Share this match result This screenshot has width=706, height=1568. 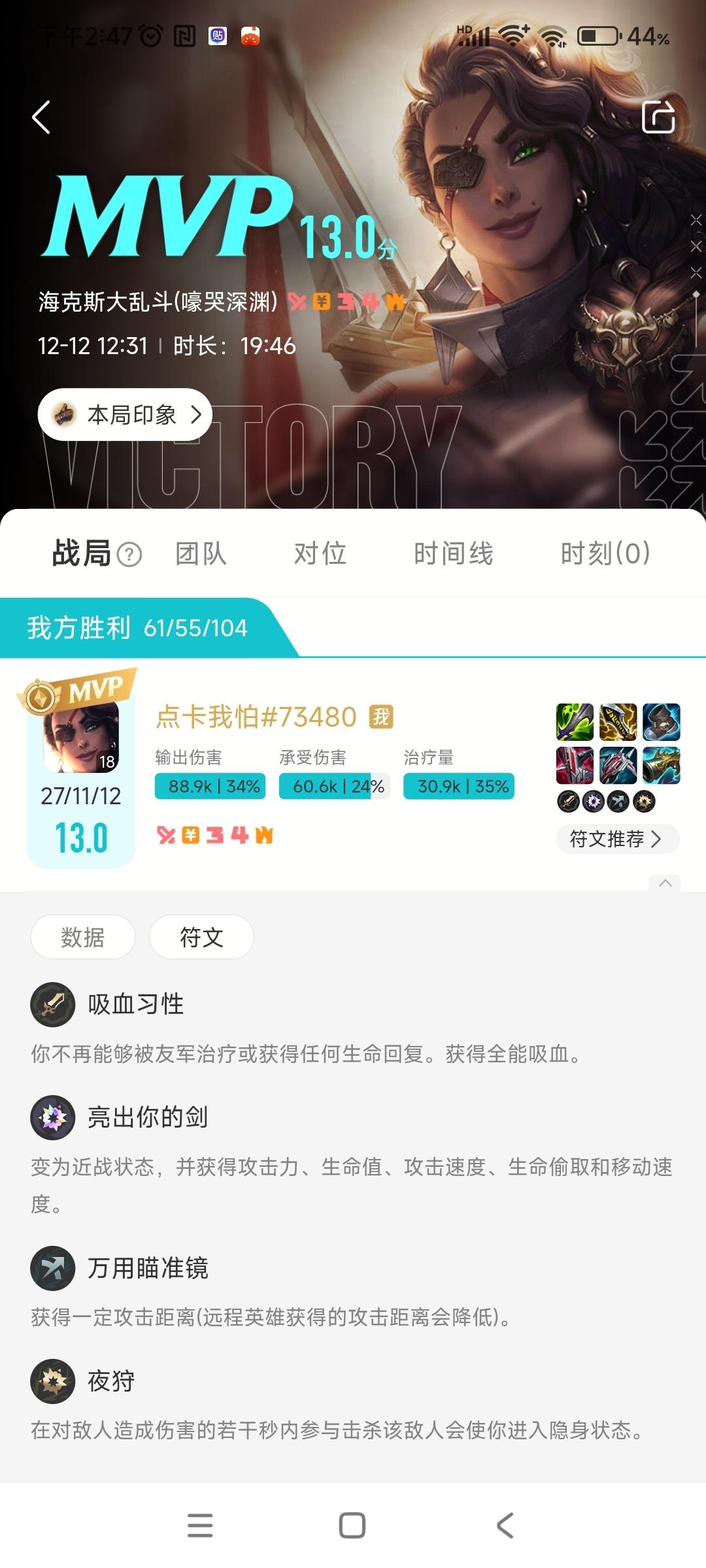(658, 118)
